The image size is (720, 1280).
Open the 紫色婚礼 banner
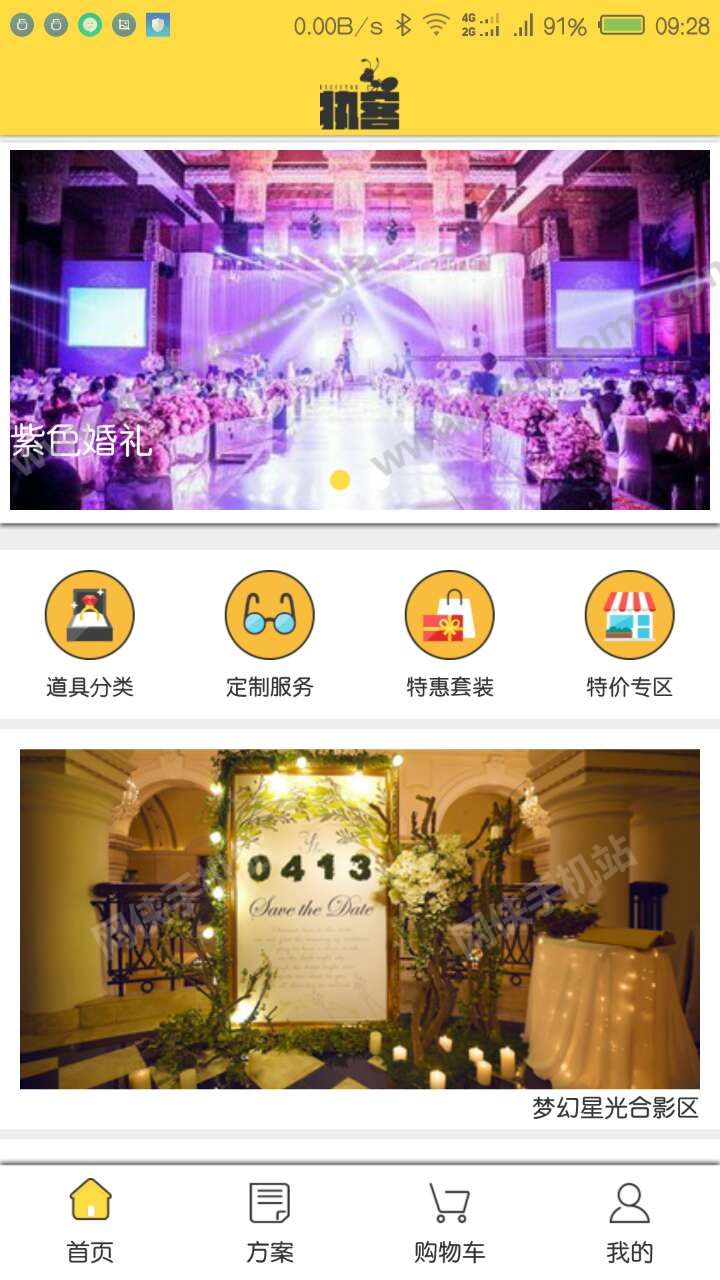coord(360,330)
